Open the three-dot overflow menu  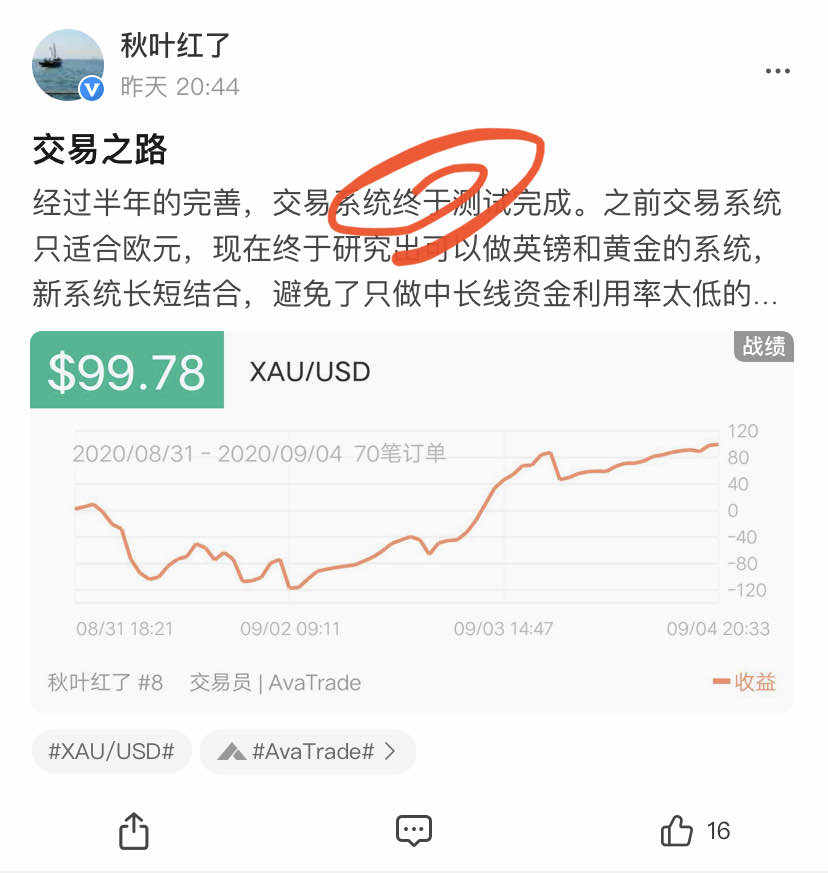(777, 71)
